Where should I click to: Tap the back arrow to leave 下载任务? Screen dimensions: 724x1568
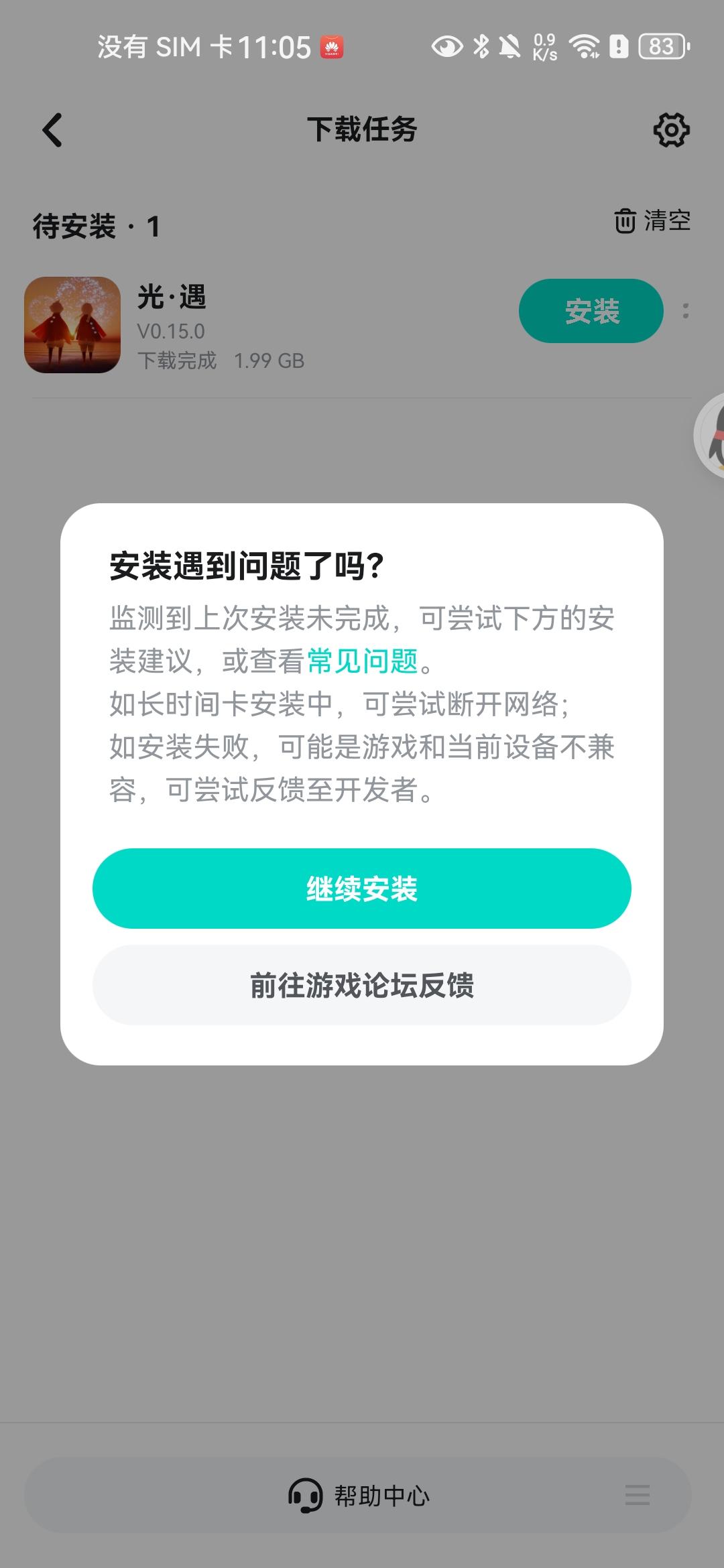52,130
